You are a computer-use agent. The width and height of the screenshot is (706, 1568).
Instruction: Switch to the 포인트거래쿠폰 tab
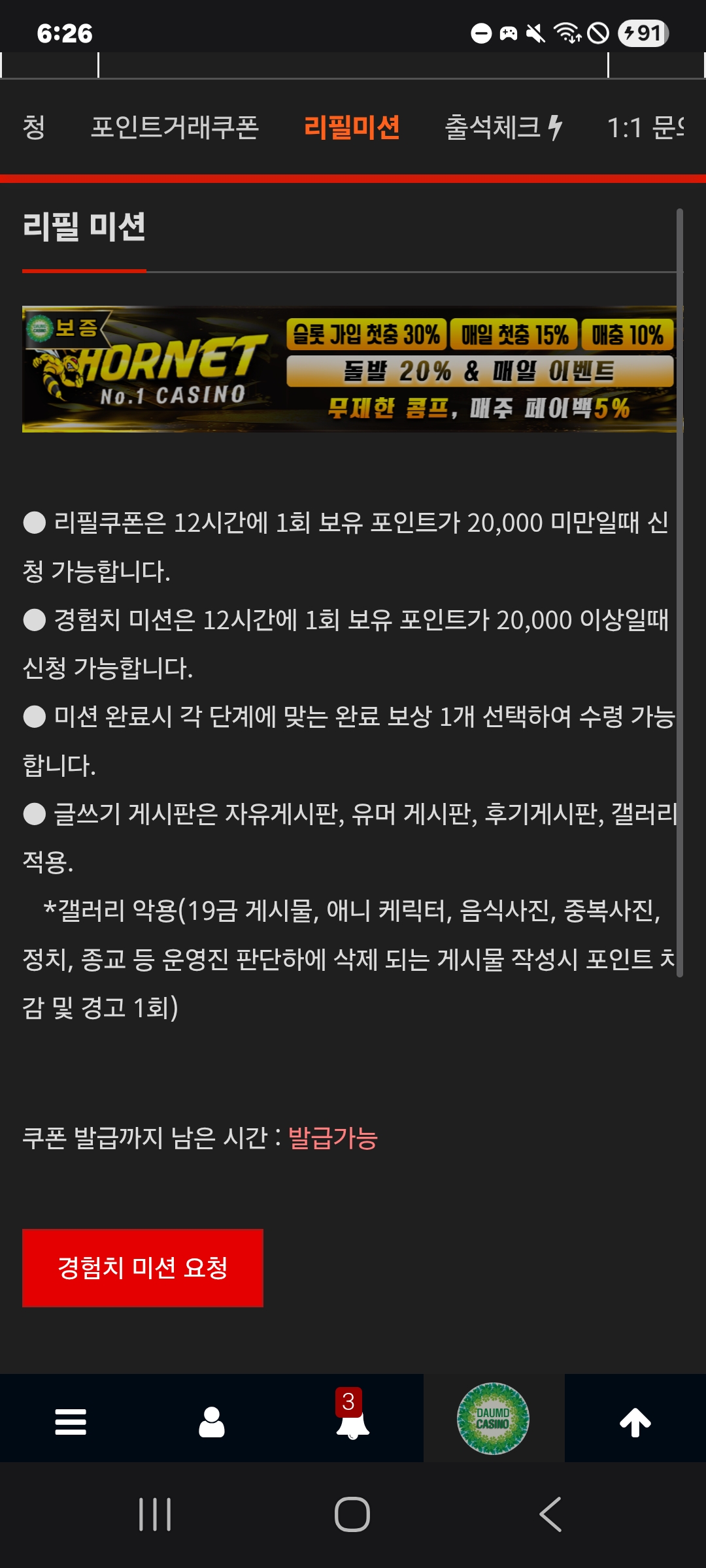pos(175,127)
